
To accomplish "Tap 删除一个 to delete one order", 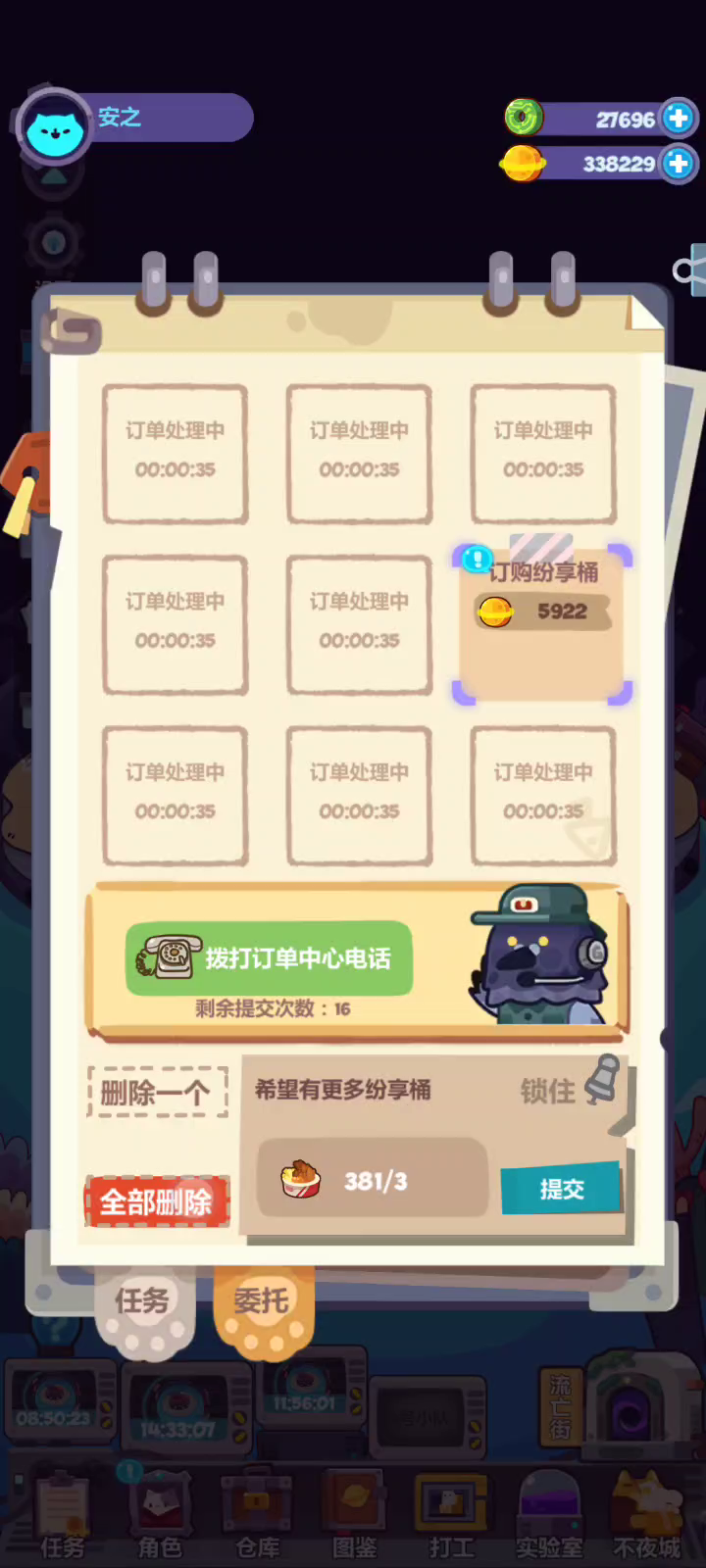I will click(x=157, y=1092).
